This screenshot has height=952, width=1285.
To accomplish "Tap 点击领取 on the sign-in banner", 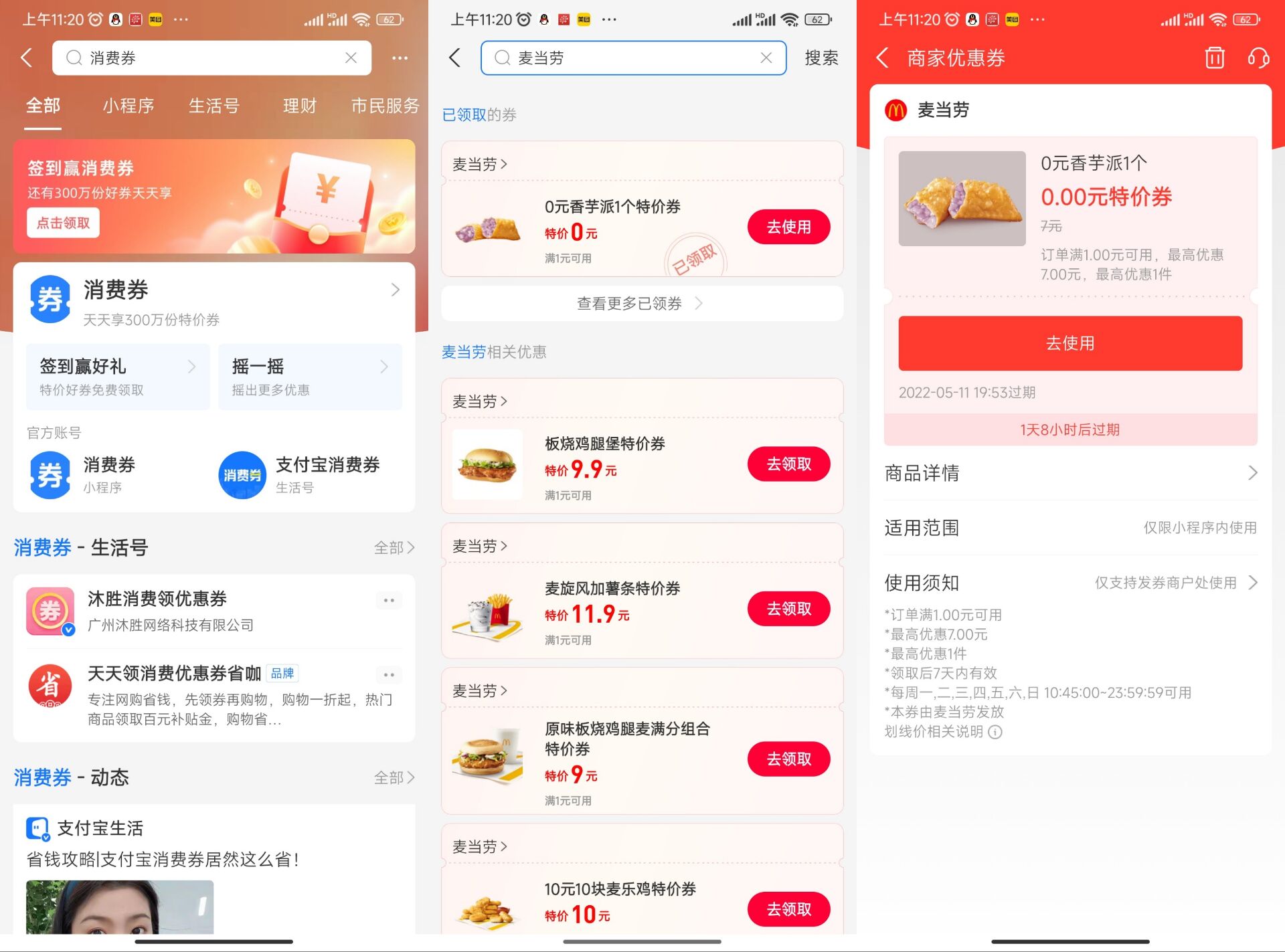I will [x=63, y=223].
